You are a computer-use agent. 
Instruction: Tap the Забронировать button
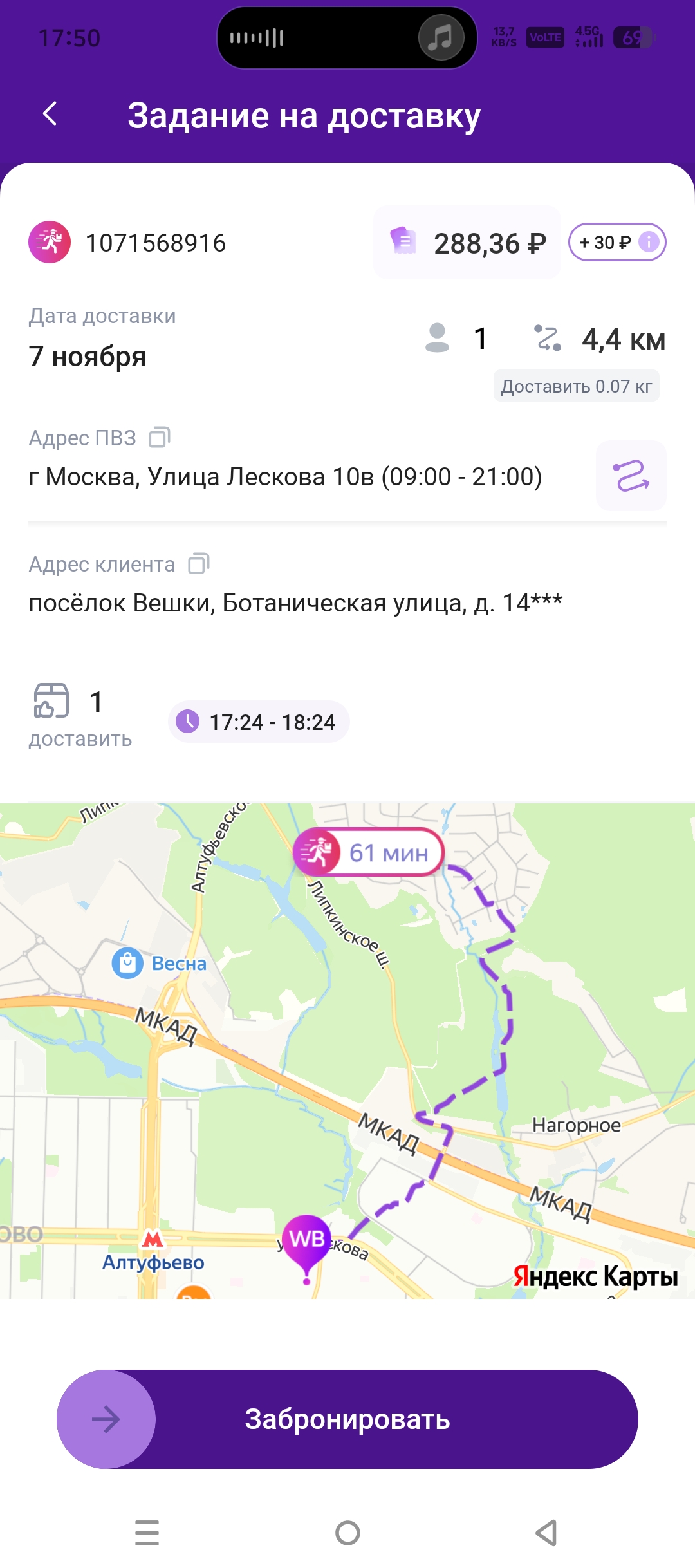tap(347, 1419)
